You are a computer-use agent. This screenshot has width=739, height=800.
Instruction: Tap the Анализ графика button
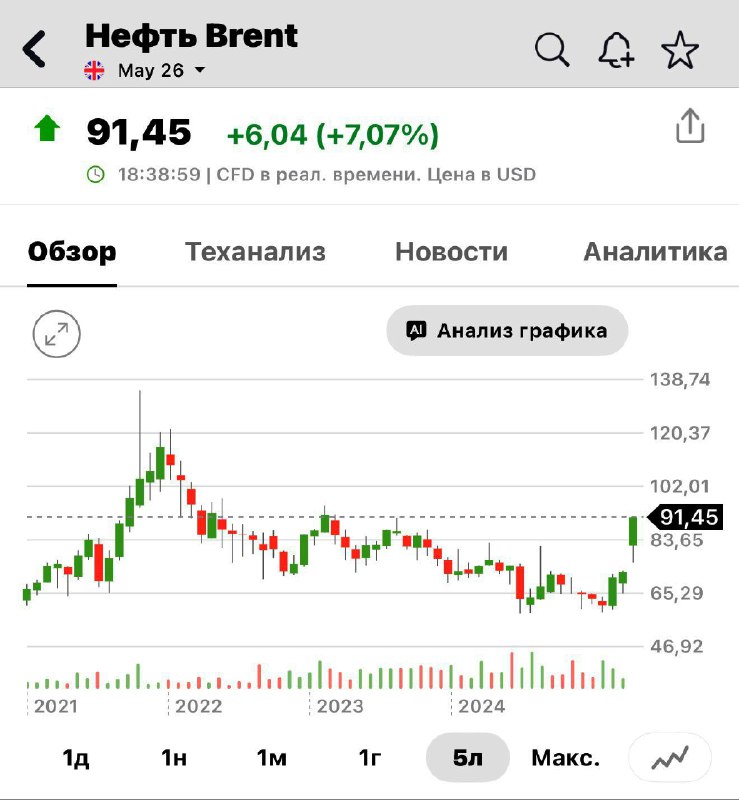pos(507,331)
